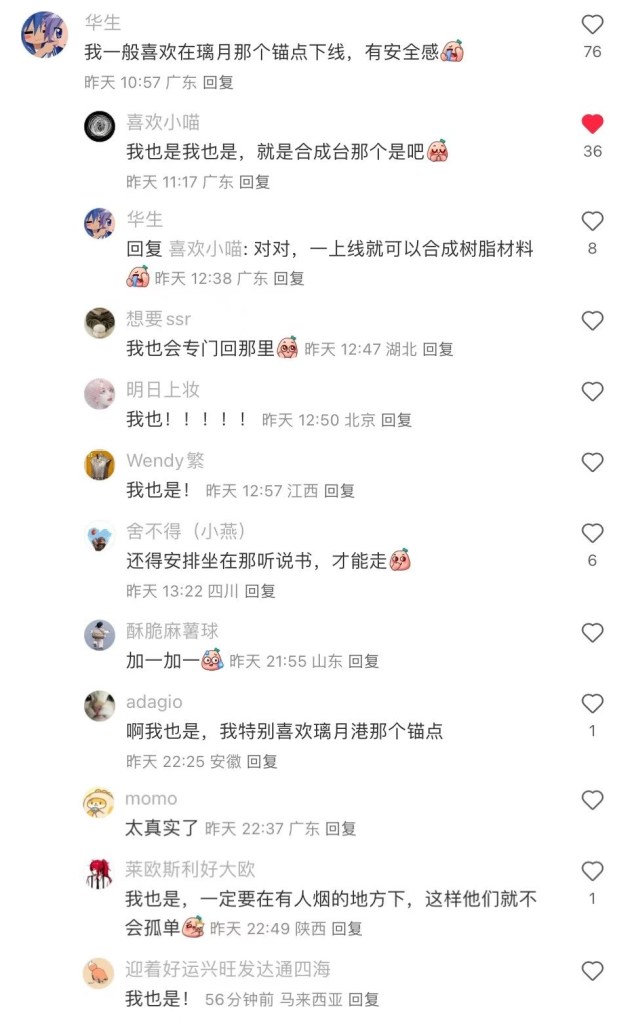This screenshot has width=632, height=1024.
Task: Reply to adagio's comment
Action: click(262, 761)
